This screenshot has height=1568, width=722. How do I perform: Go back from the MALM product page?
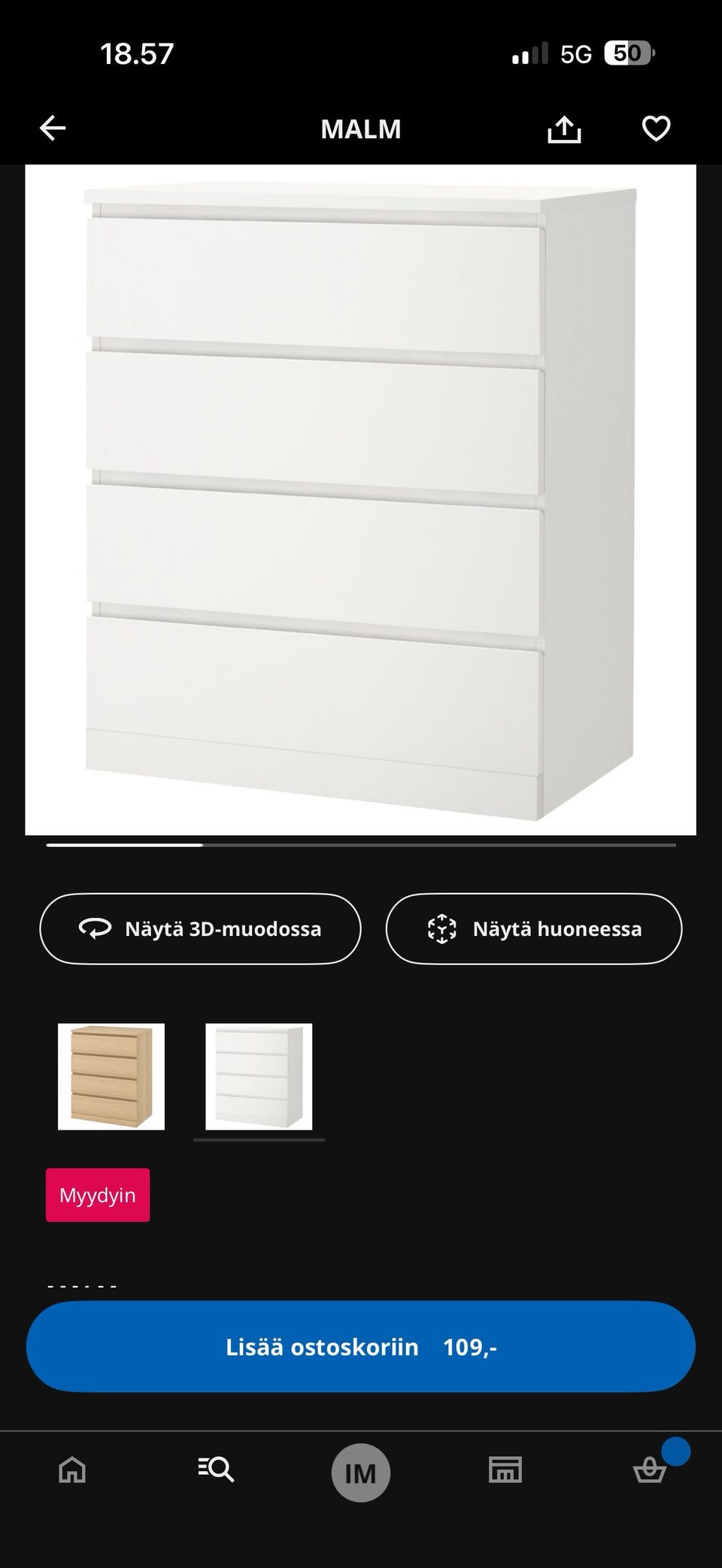coord(53,129)
